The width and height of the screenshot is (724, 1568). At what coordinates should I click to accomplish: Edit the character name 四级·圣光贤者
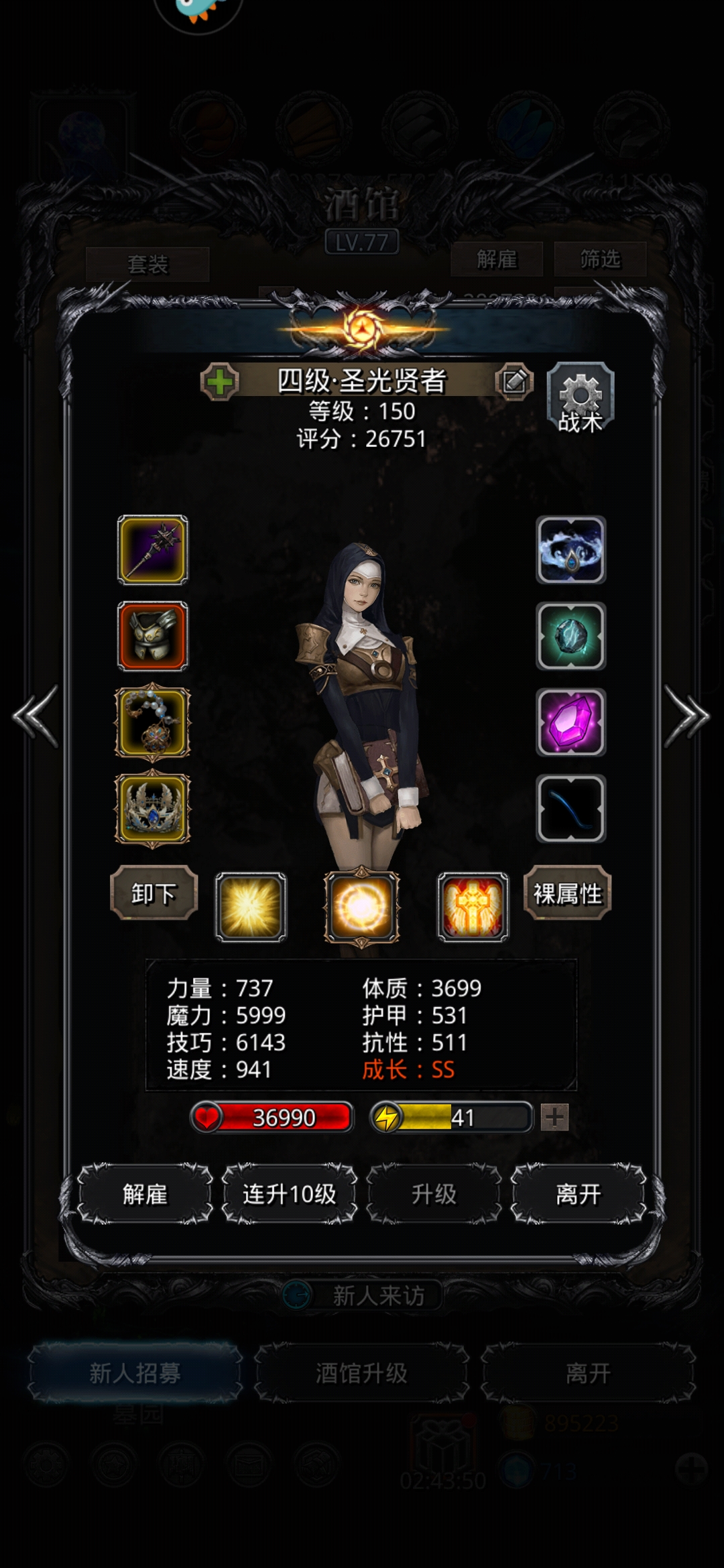(x=514, y=382)
